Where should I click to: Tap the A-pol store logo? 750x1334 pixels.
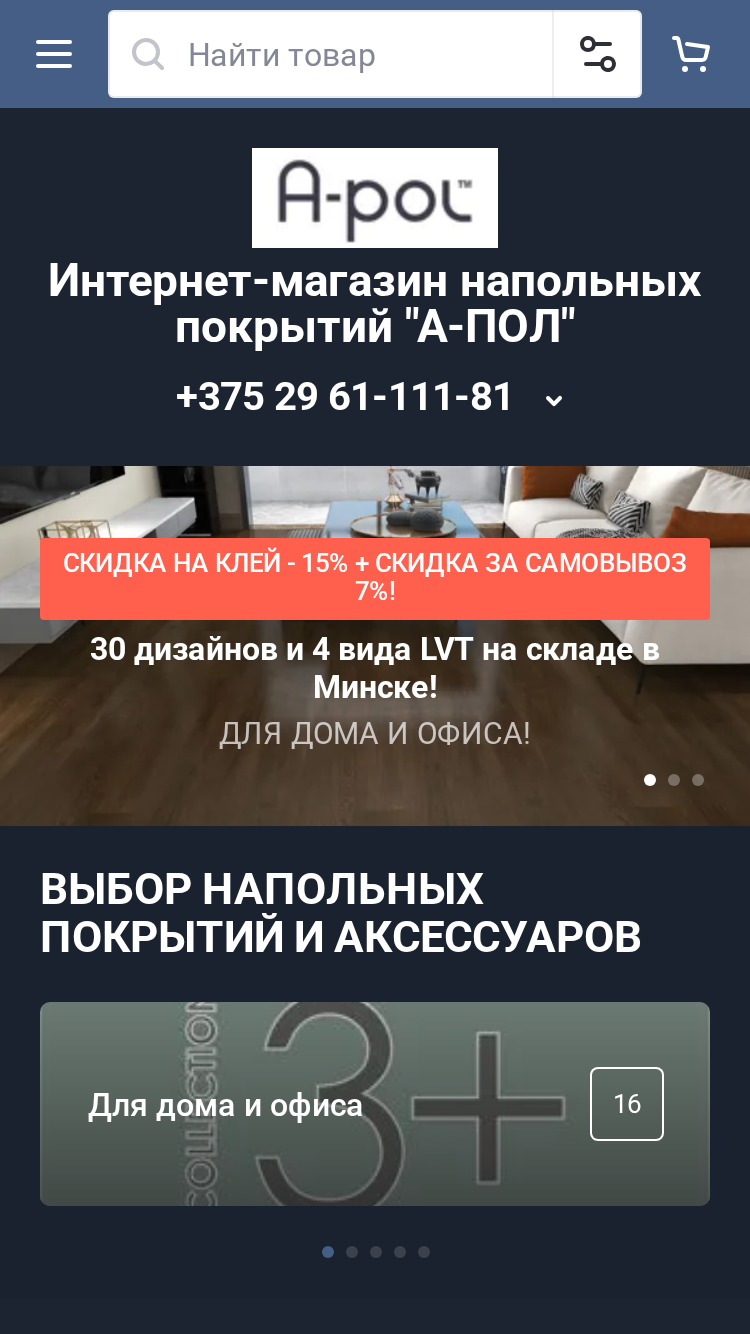coord(375,198)
